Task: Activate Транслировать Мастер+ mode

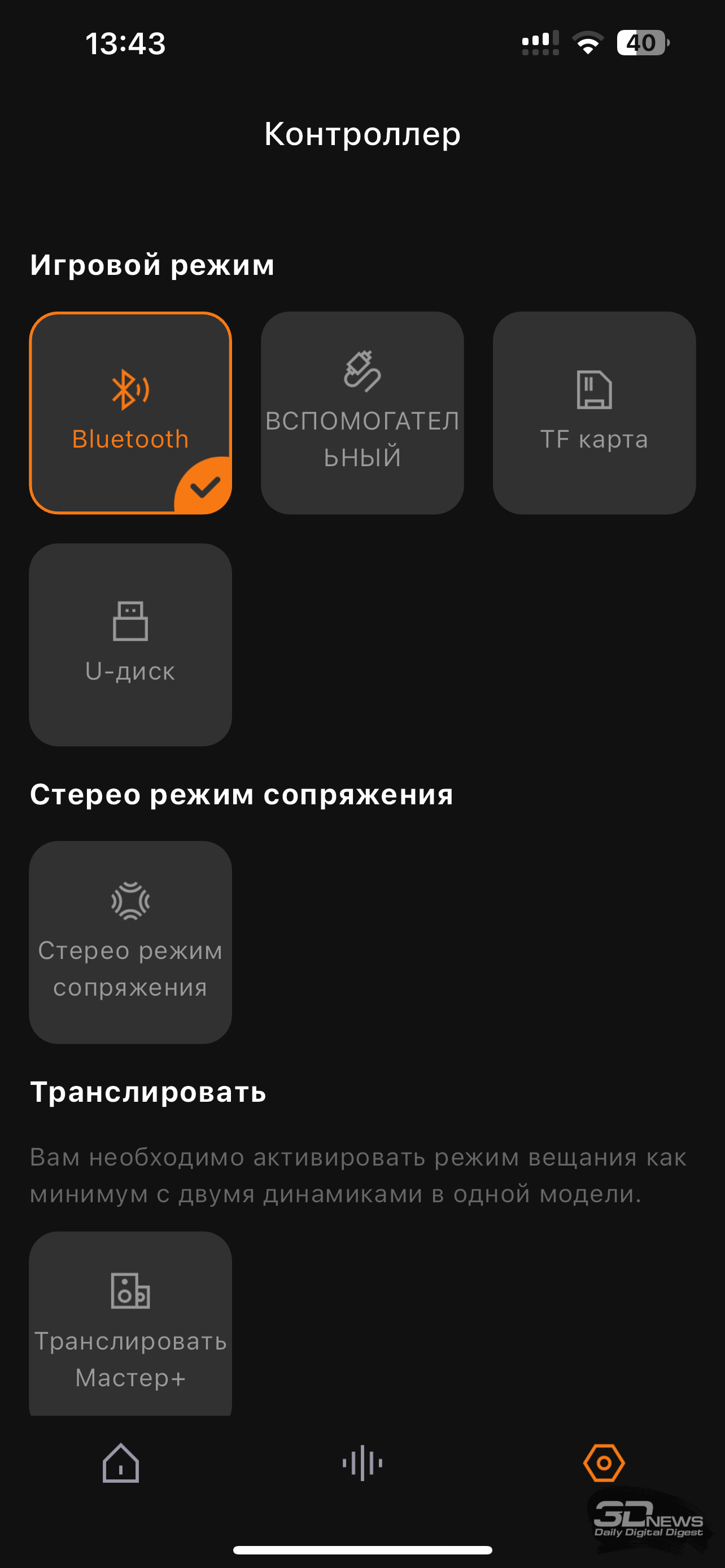Action: click(x=130, y=1324)
